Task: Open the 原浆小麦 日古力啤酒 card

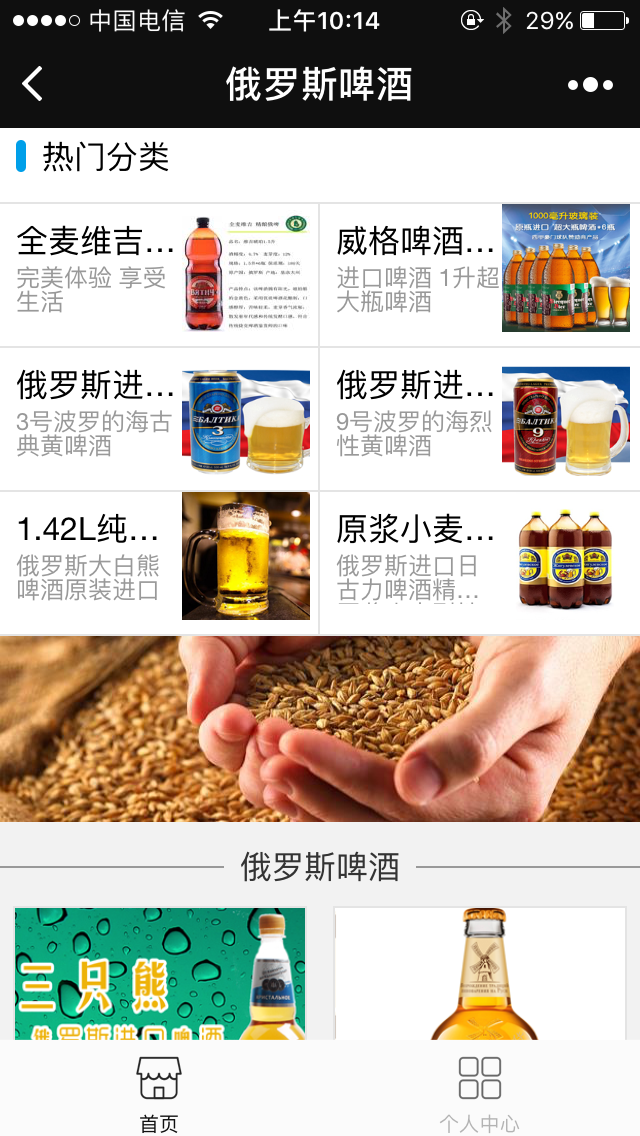Action: coord(480,563)
